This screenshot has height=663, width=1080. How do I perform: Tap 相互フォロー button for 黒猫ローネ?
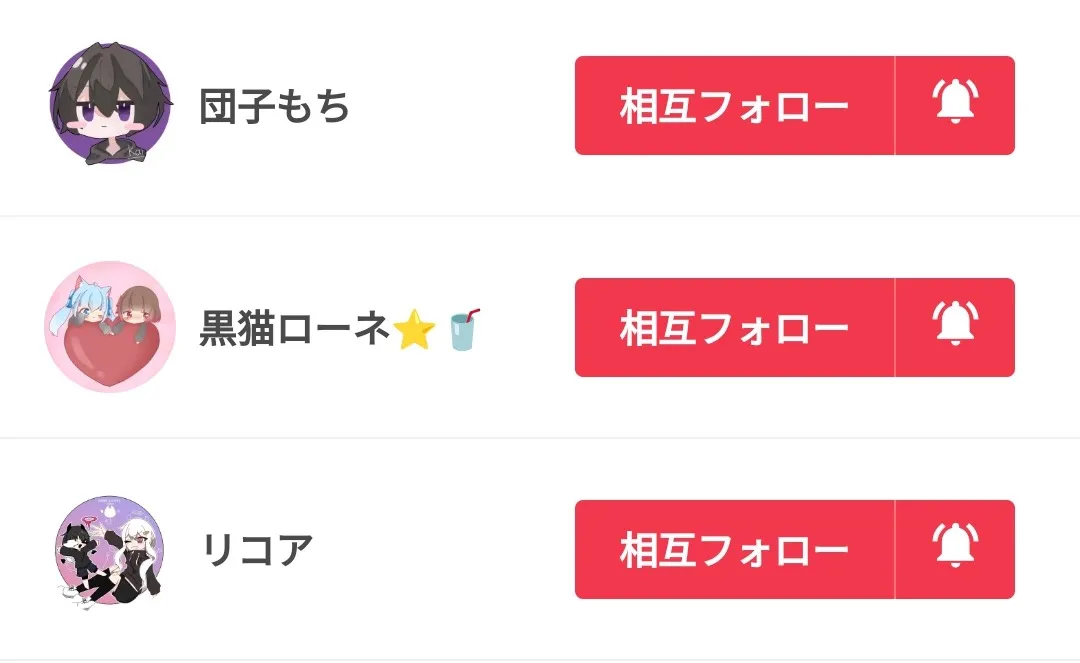[734, 328]
